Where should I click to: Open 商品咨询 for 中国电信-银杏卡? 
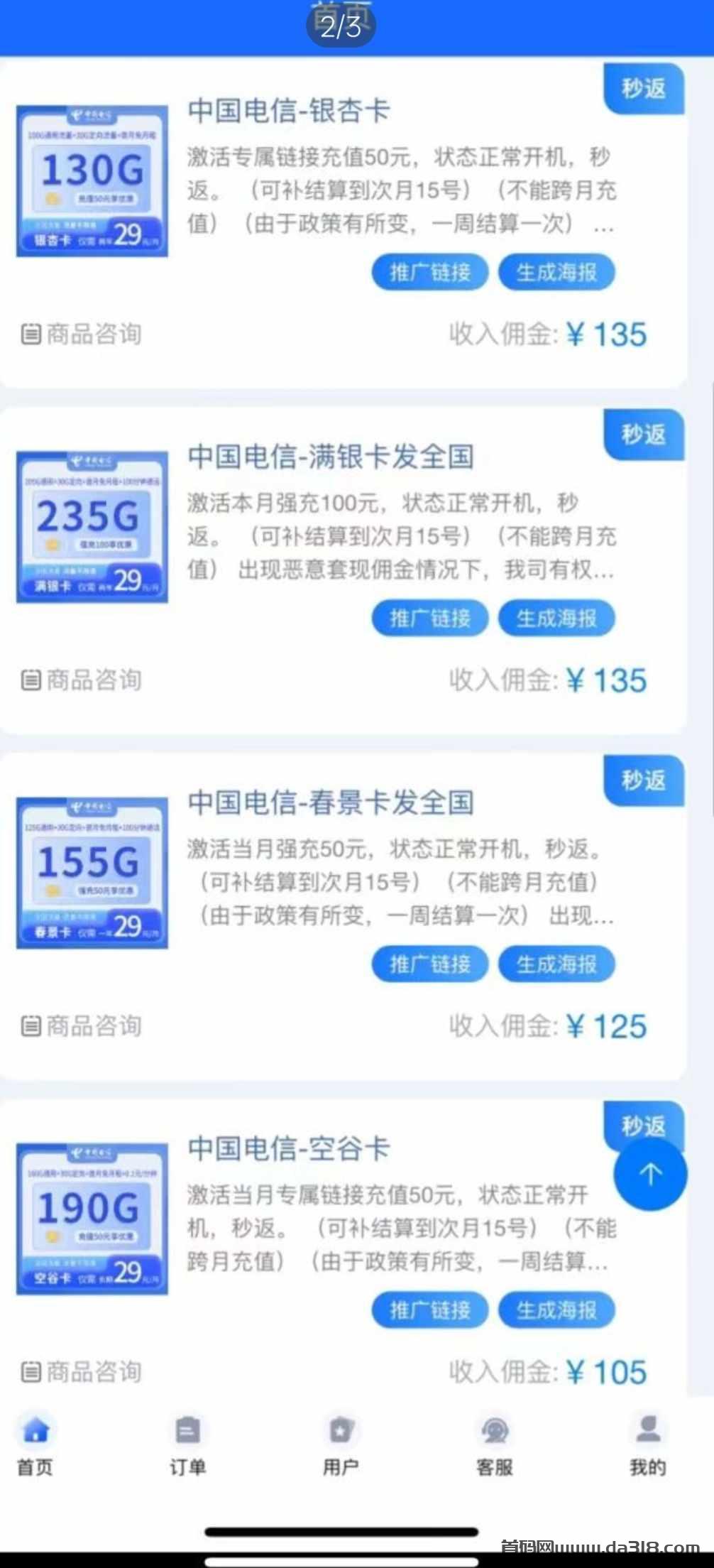click(82, 334)
